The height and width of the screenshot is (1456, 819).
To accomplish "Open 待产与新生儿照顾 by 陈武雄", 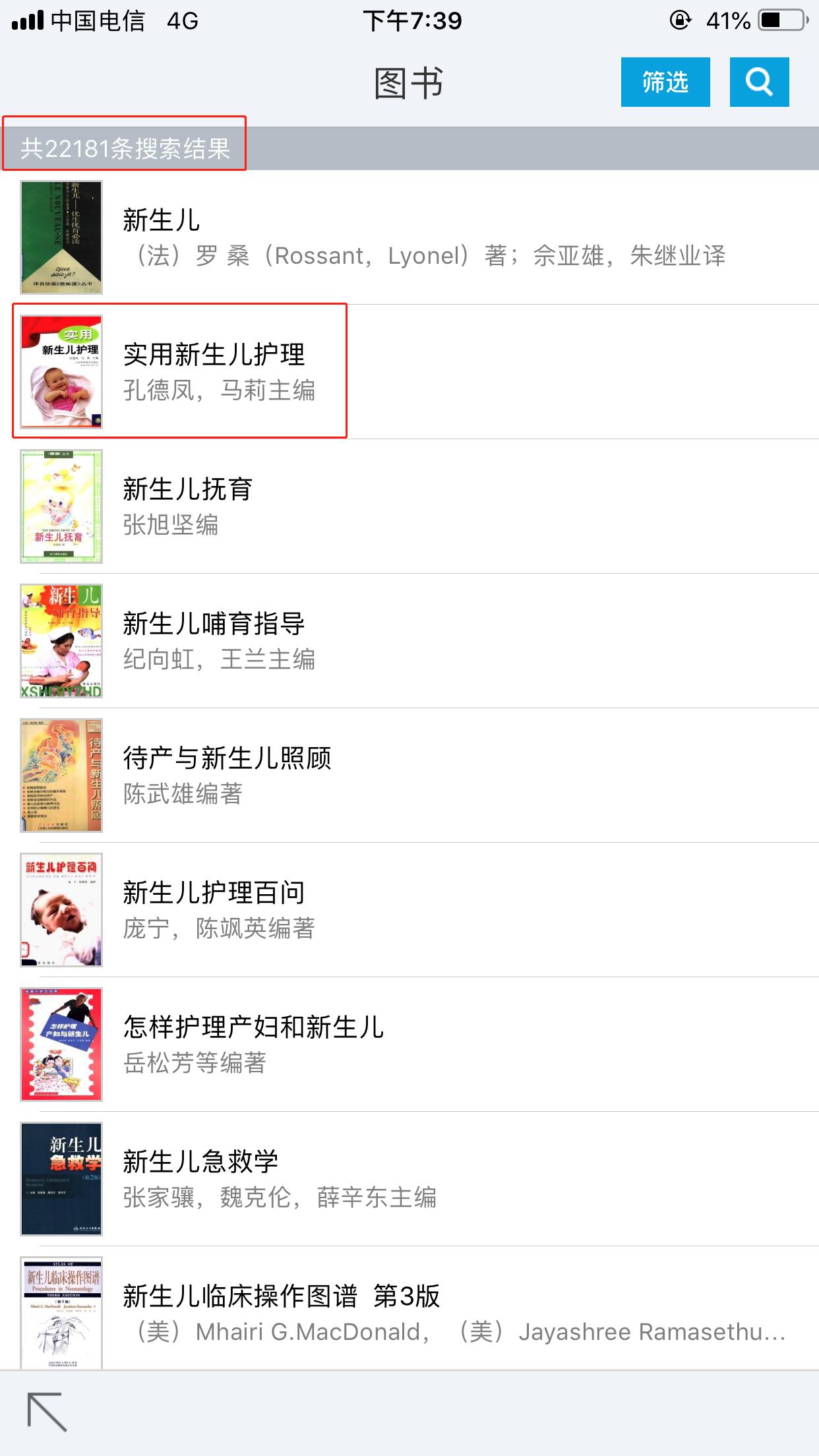I will [409, 775].
